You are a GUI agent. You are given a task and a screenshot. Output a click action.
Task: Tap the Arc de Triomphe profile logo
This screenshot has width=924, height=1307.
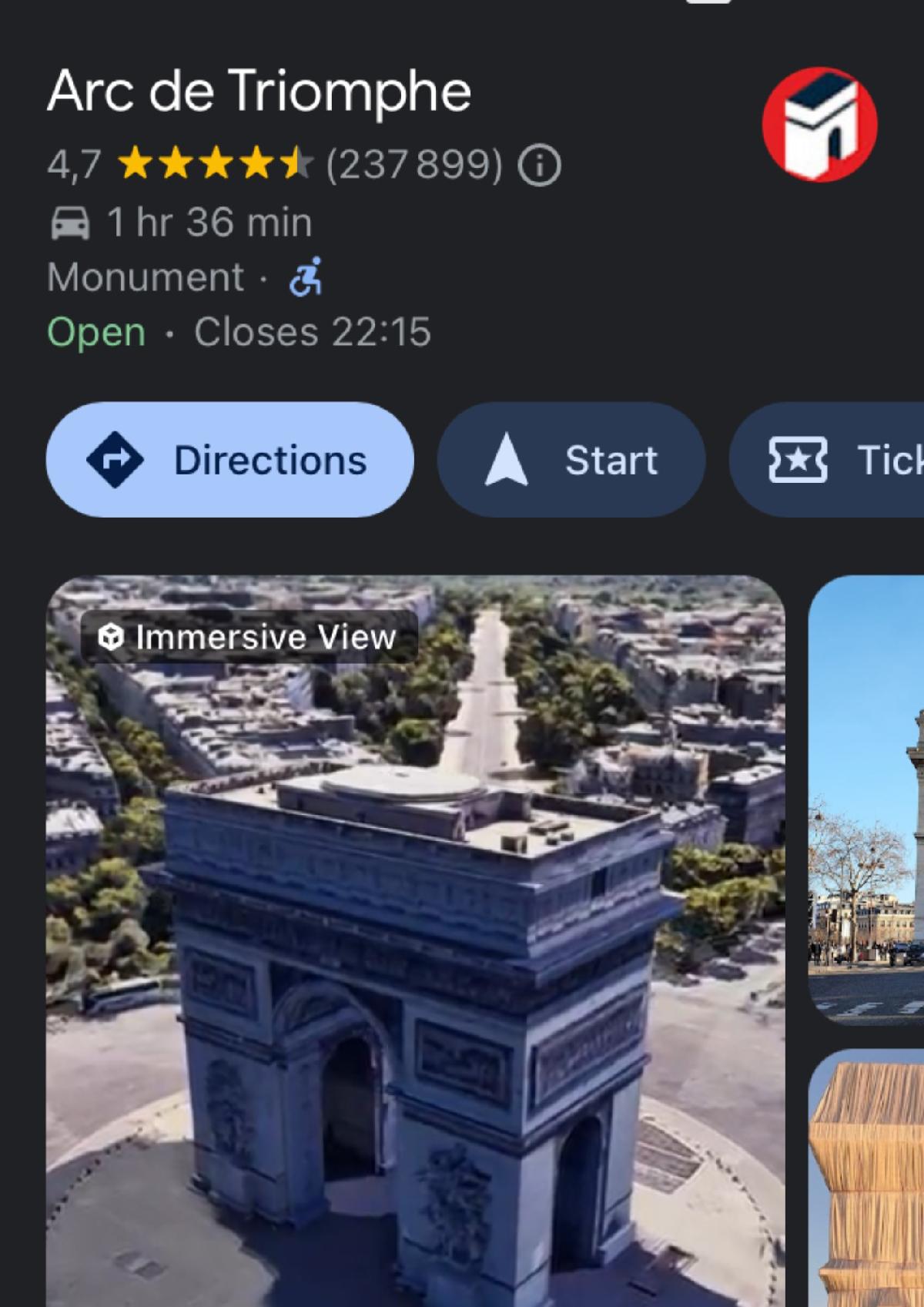coord(819,125)
